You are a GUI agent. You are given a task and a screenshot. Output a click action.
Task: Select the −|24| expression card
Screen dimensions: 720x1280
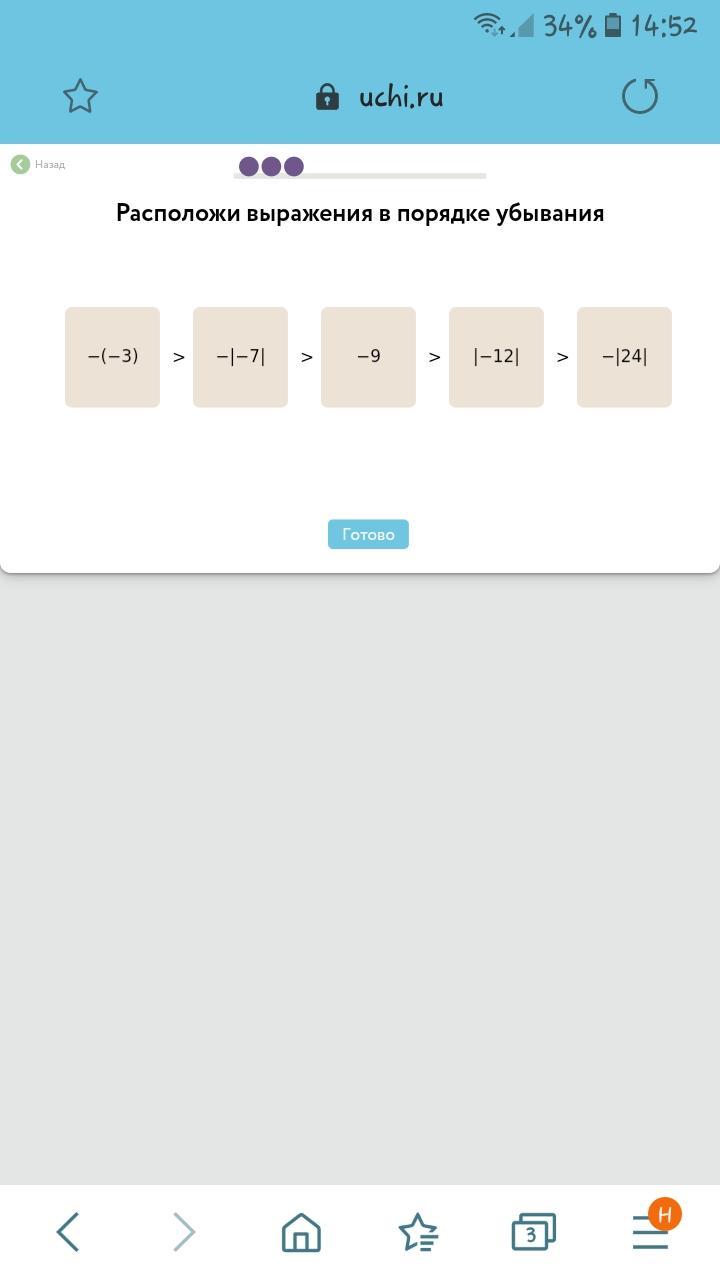(624, 357)
